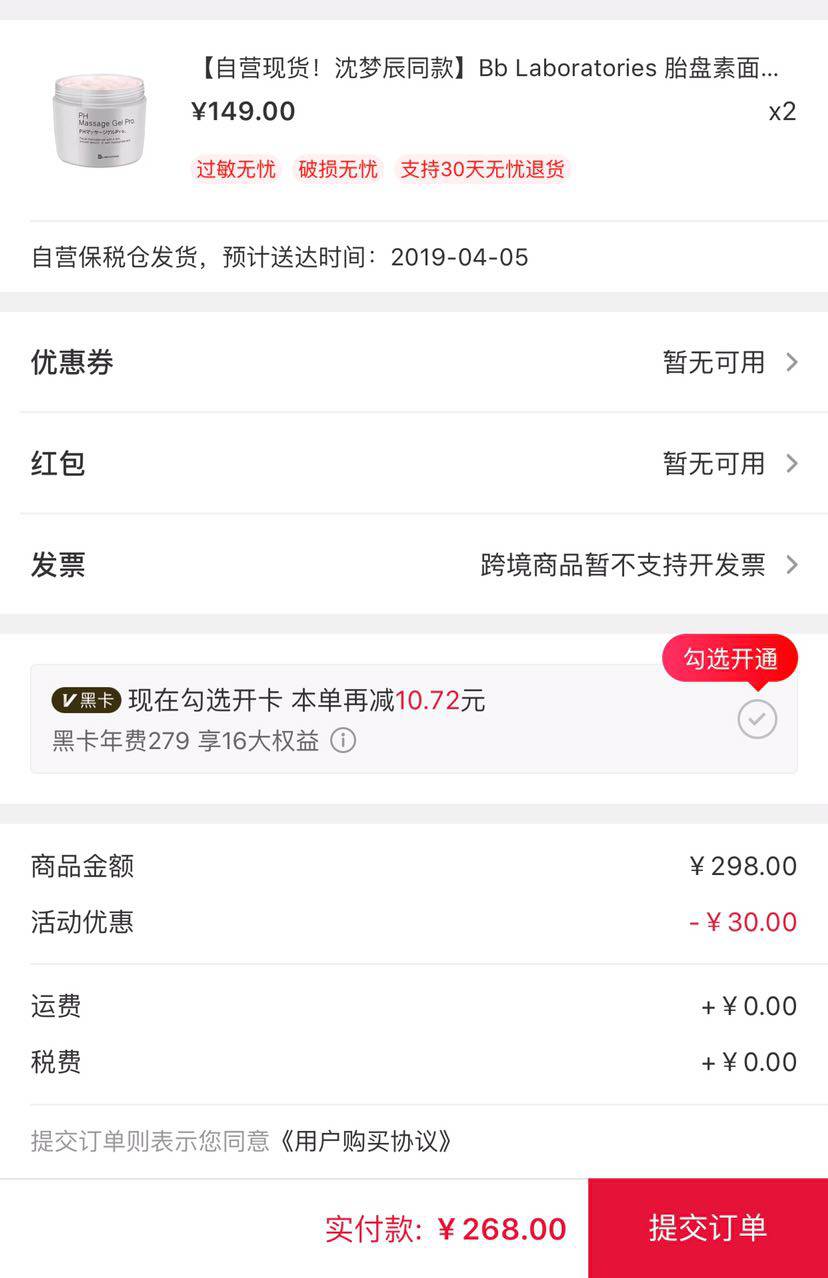
Task: Click the 活动优惠 discount row
Action: (x=414, y=922)
